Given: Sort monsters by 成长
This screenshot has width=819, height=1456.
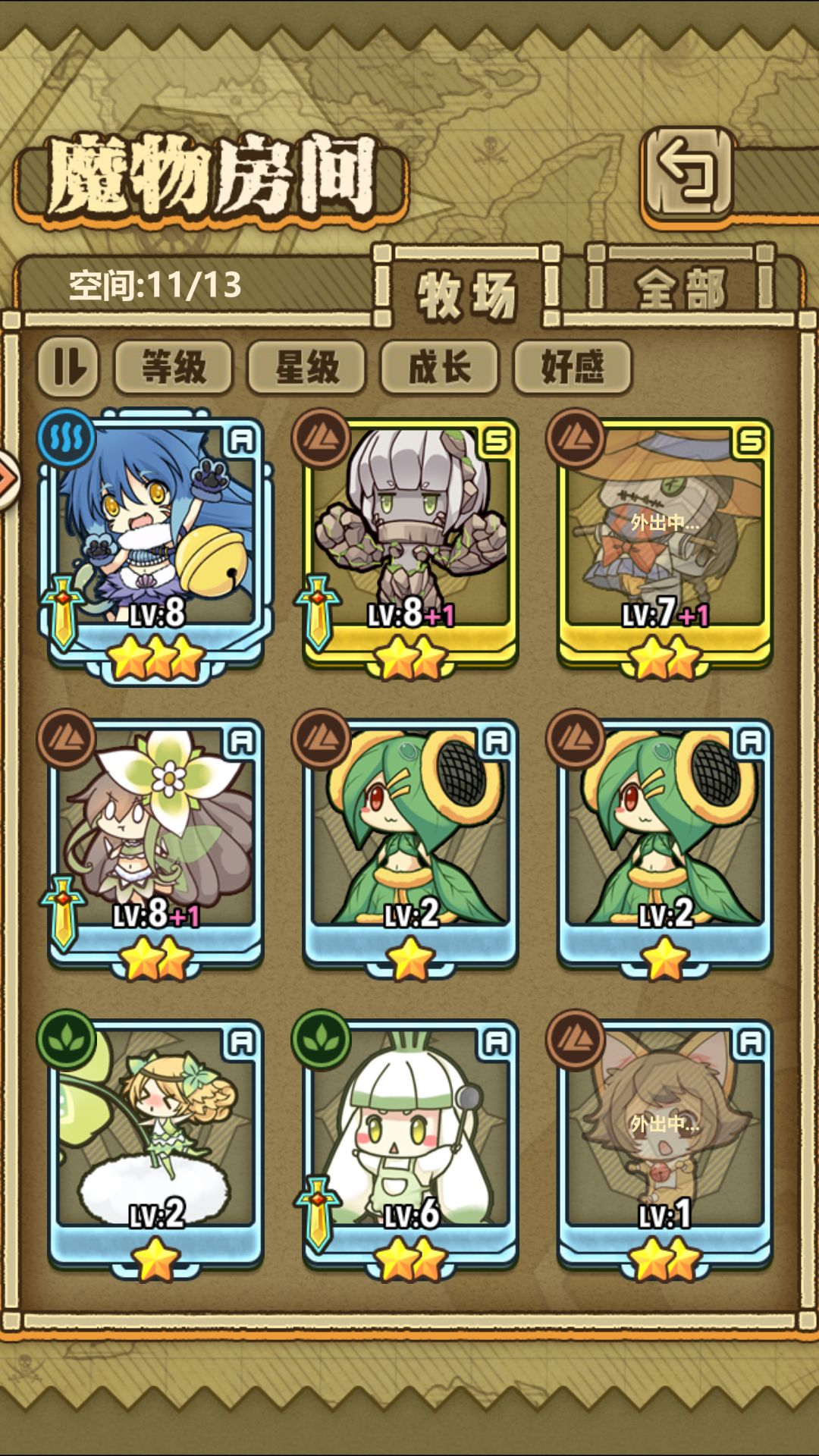Looking at the screenshot, I should pos(440,368).
